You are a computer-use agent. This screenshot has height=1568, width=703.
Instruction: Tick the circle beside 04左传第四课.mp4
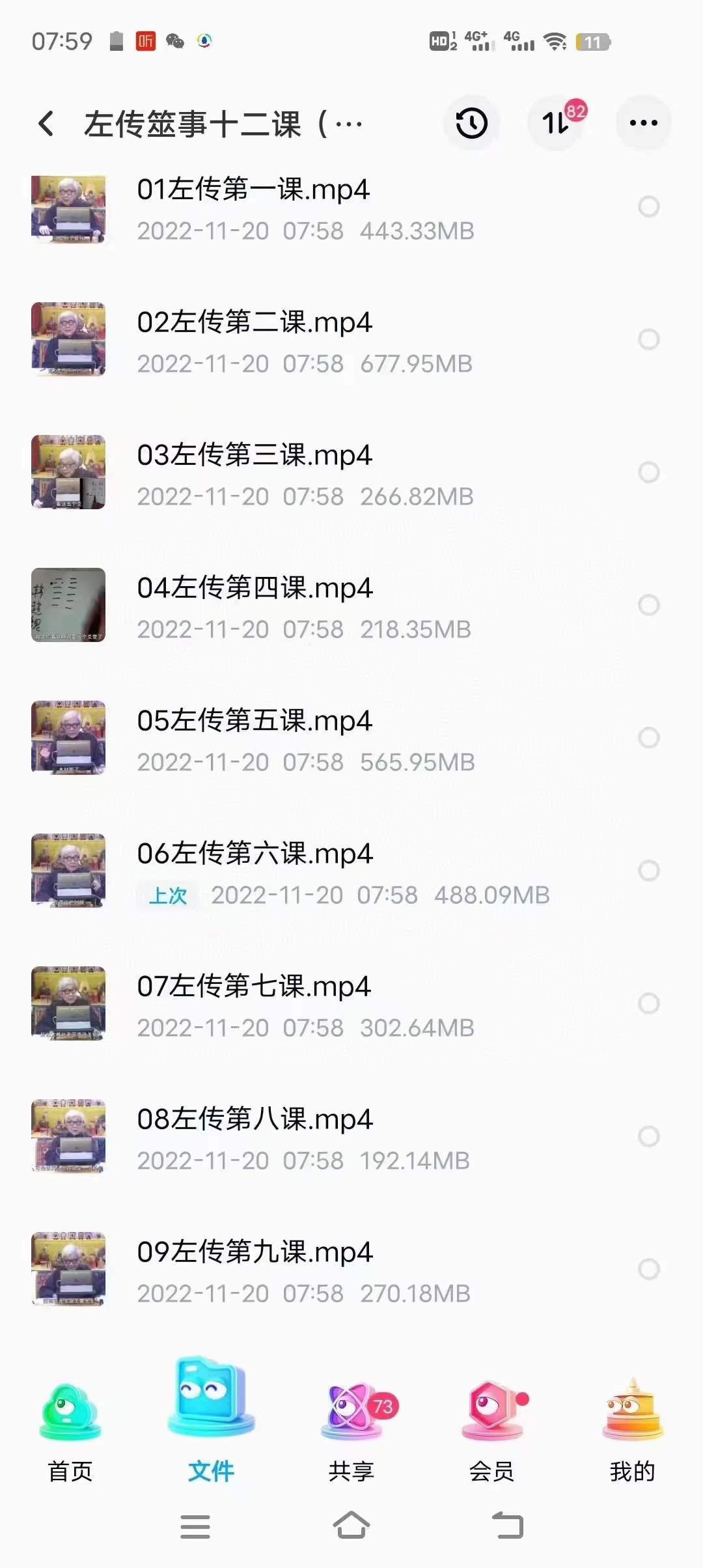coord(648,605)
